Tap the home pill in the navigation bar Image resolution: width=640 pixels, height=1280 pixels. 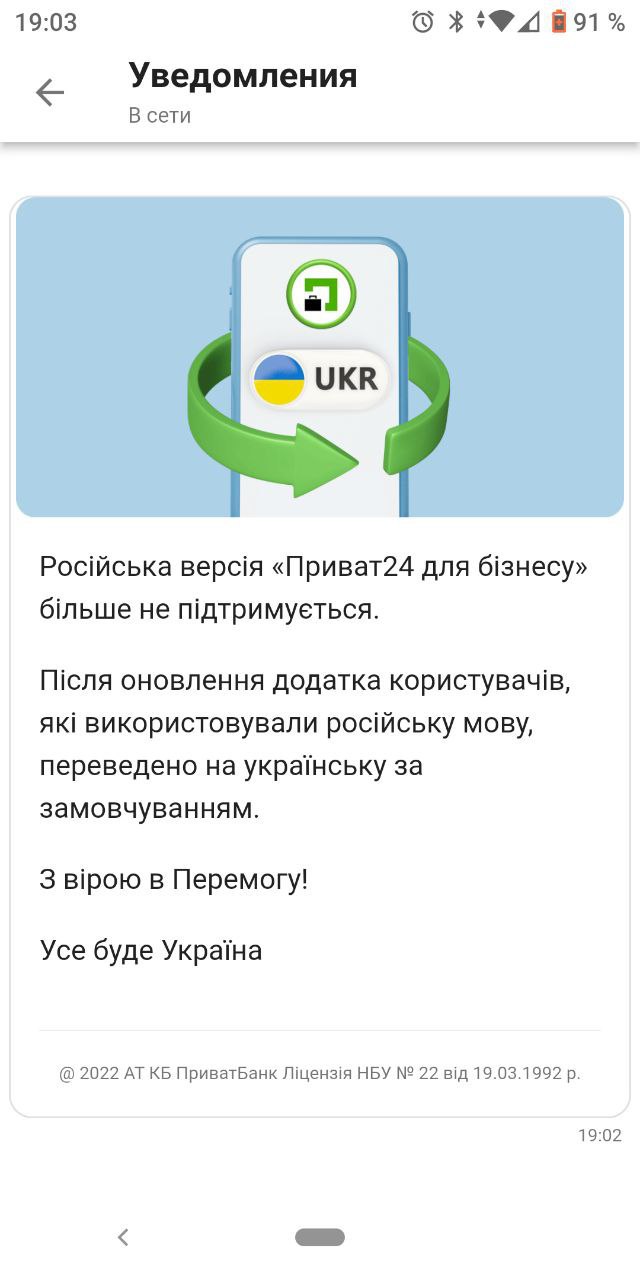tap(320, 1237)
